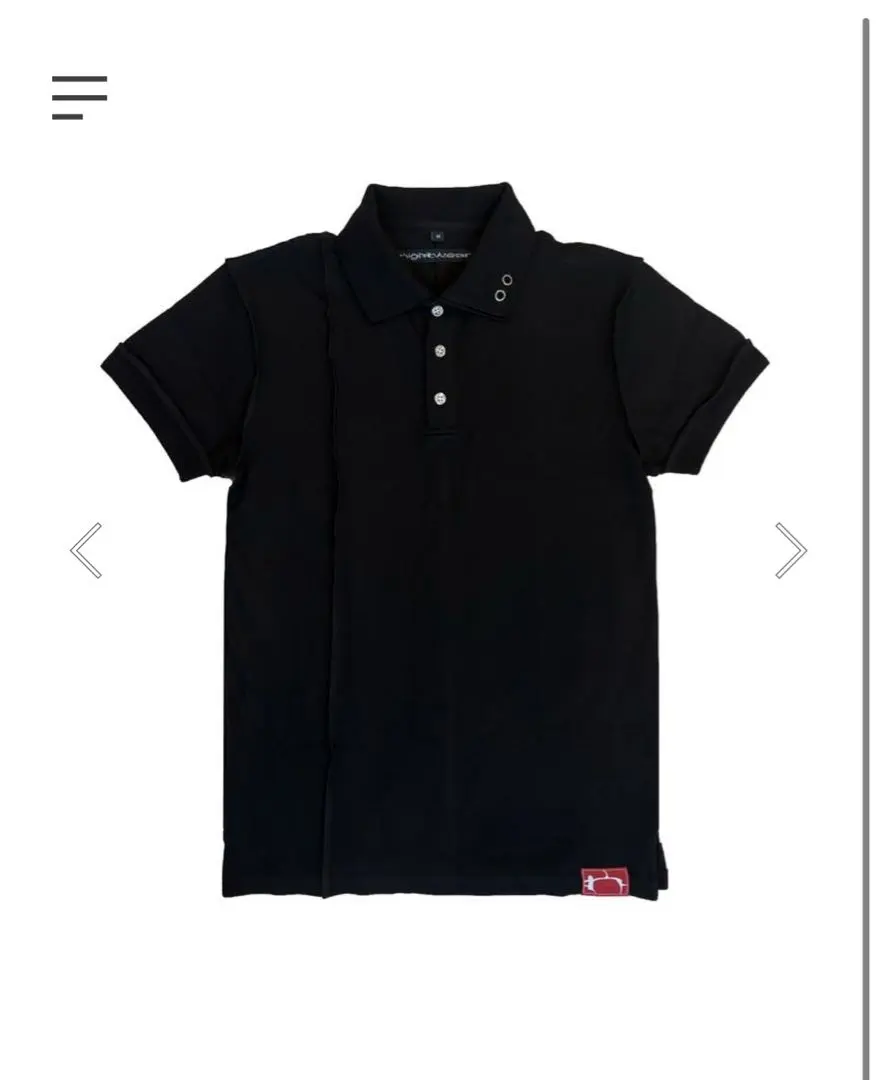Show the next product image

coord(790,550)
